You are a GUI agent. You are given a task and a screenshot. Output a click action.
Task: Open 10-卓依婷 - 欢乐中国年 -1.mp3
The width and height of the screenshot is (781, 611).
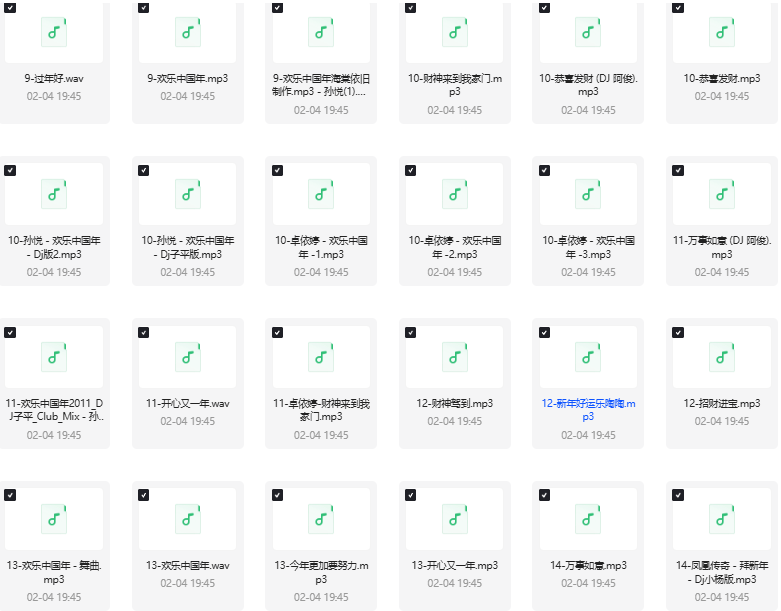coord(321,194)
